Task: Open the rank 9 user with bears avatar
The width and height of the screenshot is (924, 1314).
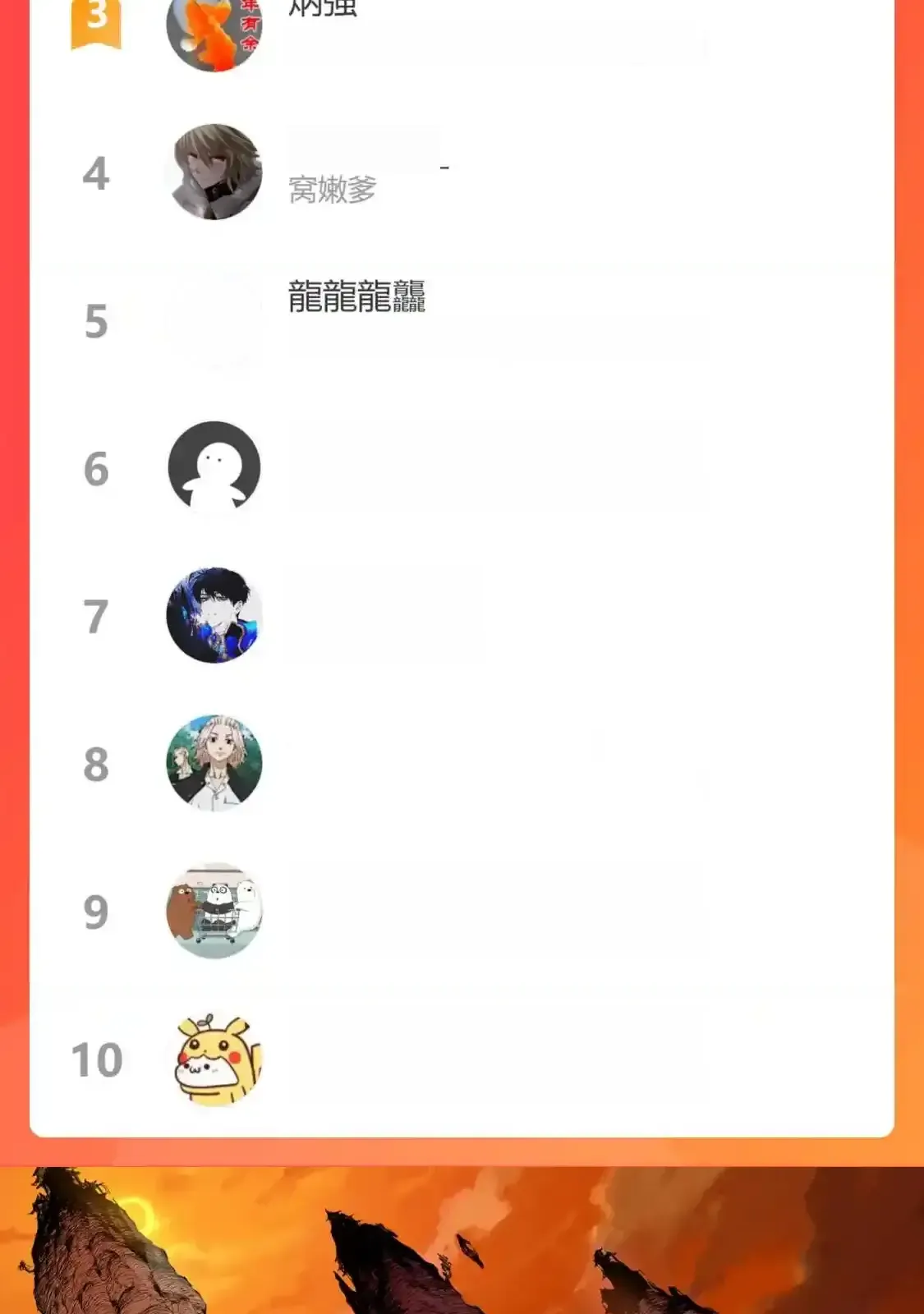Action: point(214,911)
